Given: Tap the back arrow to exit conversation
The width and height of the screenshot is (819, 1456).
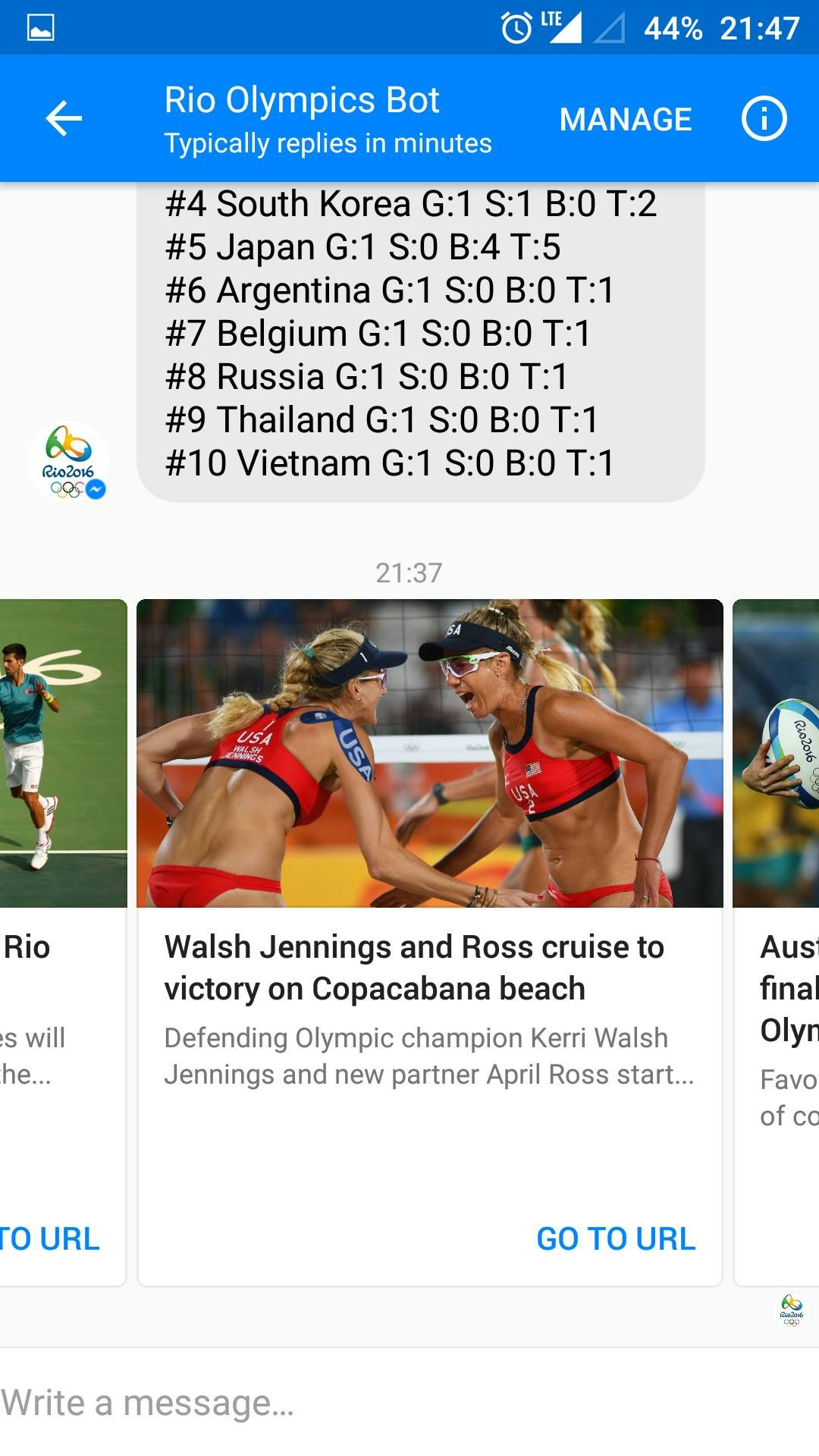Looking at the screenshot, I should 63,117.
